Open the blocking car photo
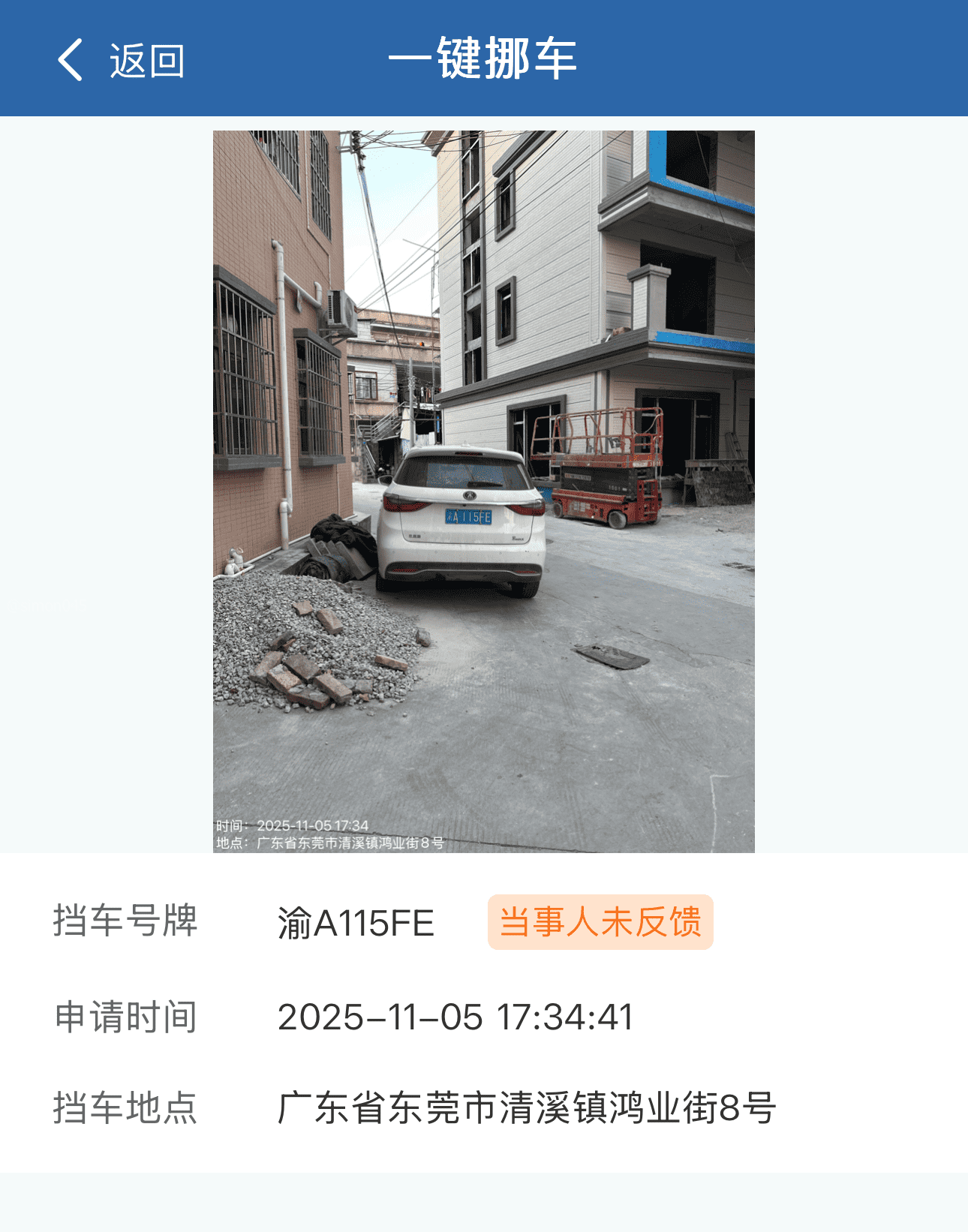The height and width of the screenshot is (1232, 968). (x=483, y=491)
